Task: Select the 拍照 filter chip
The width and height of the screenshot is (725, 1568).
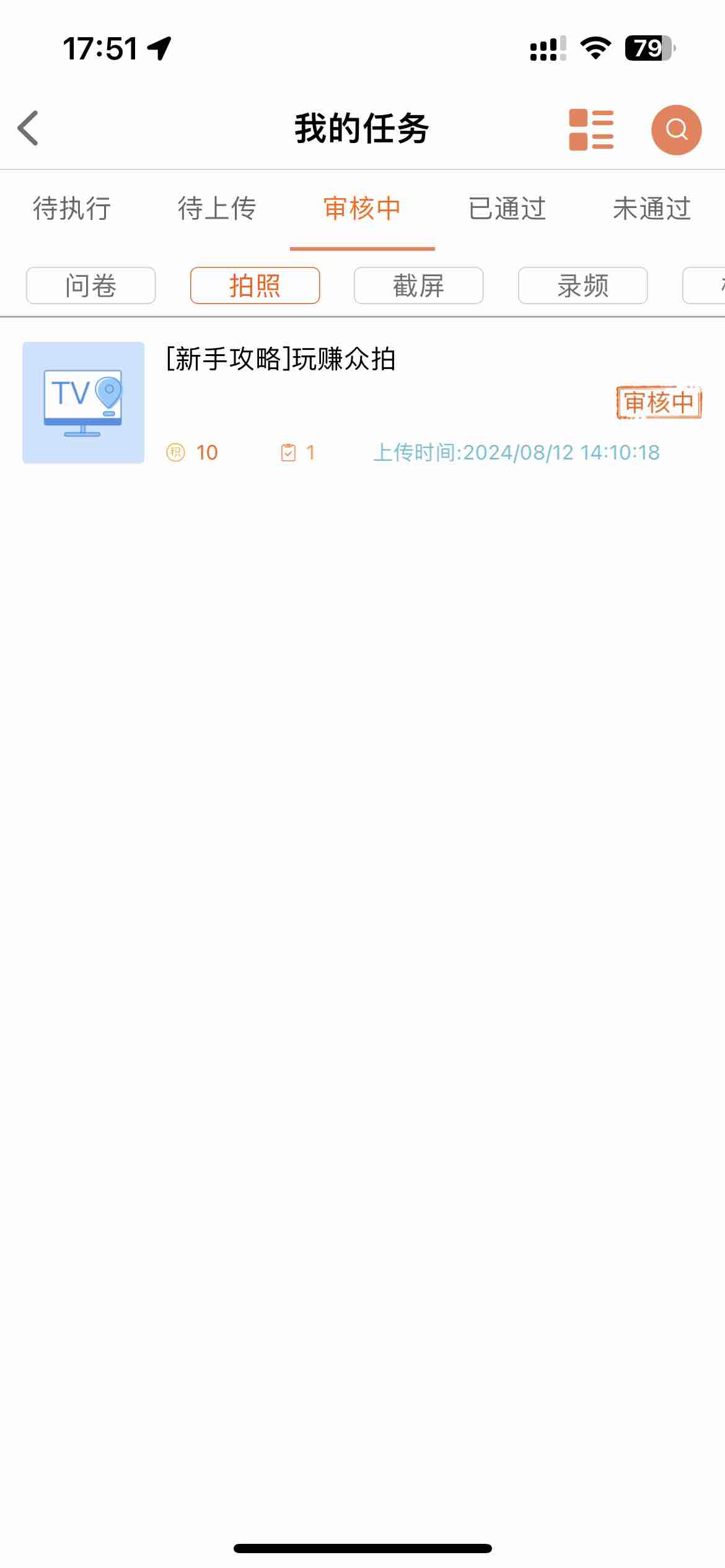Action: [255, 285]
